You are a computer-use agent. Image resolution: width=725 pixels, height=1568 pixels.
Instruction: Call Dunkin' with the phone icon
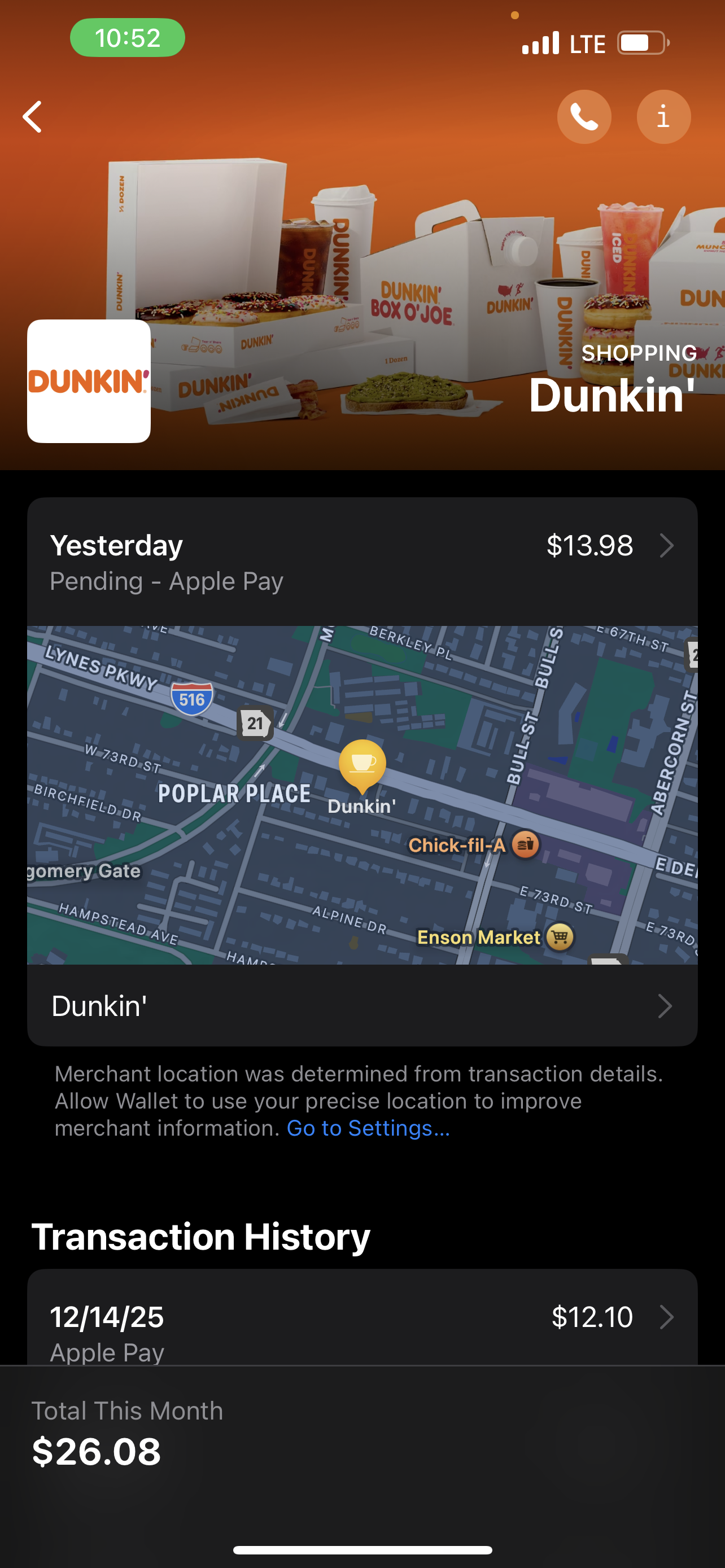(584, 116)
